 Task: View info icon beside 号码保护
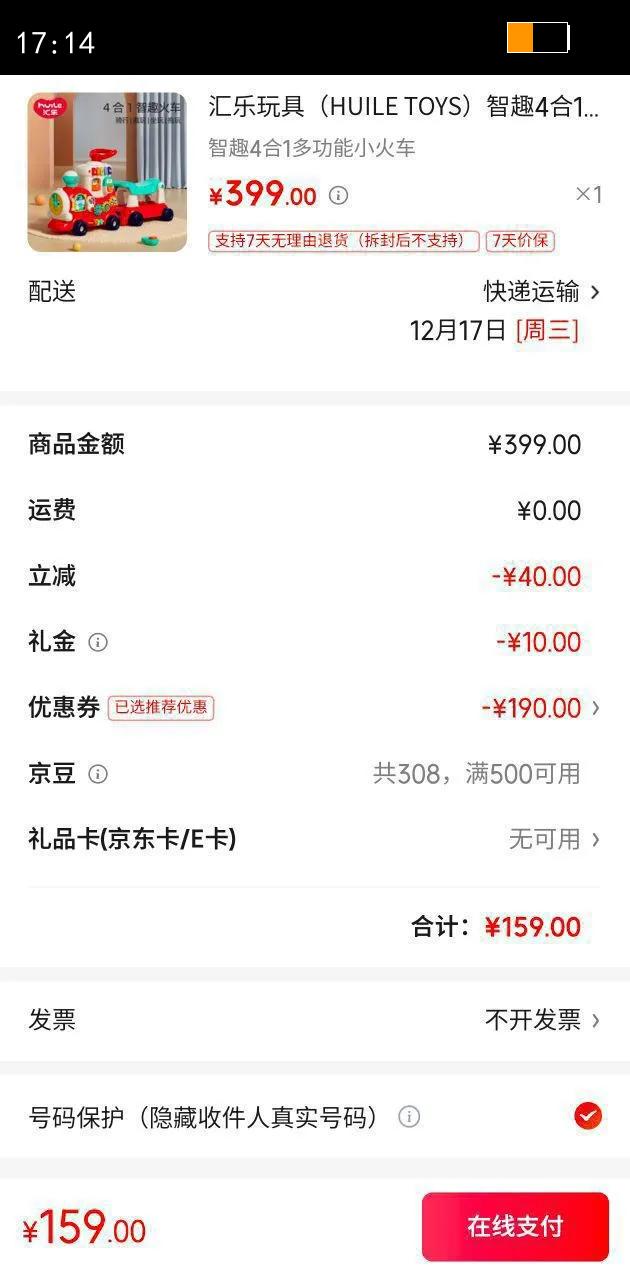[409, 1117]
